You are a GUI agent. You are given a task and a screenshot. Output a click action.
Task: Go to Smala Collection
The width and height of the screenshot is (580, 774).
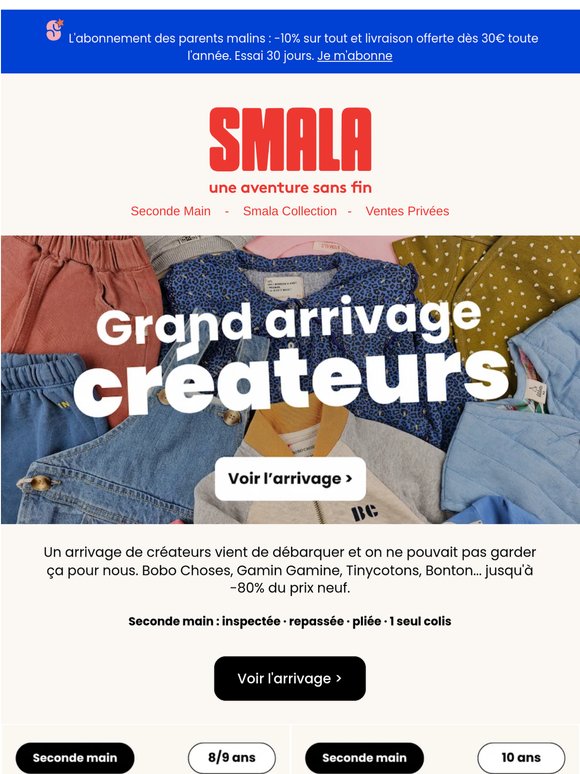pyautogui.click(x=290, y=211)
